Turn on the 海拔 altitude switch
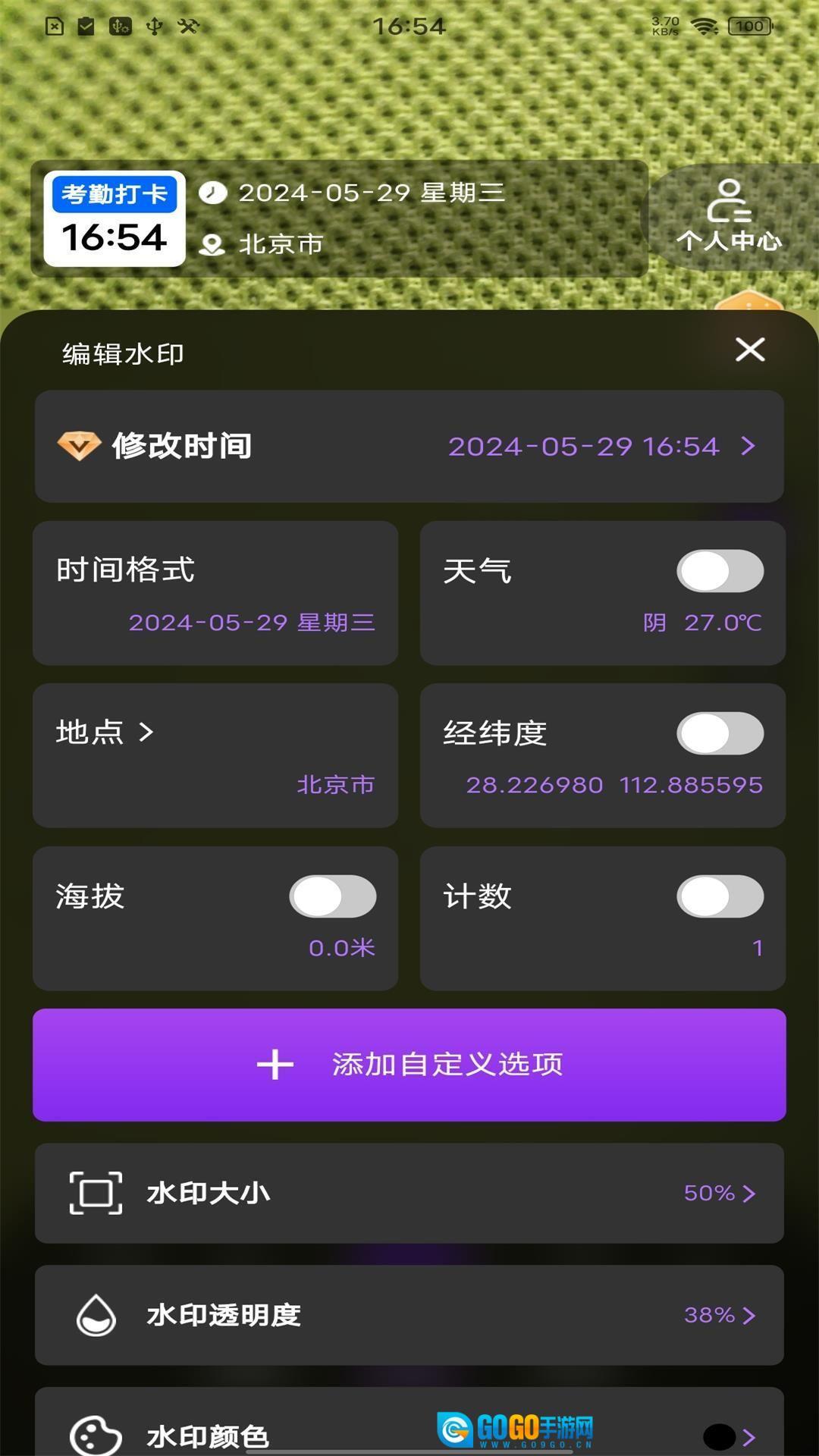 point(332,896)
